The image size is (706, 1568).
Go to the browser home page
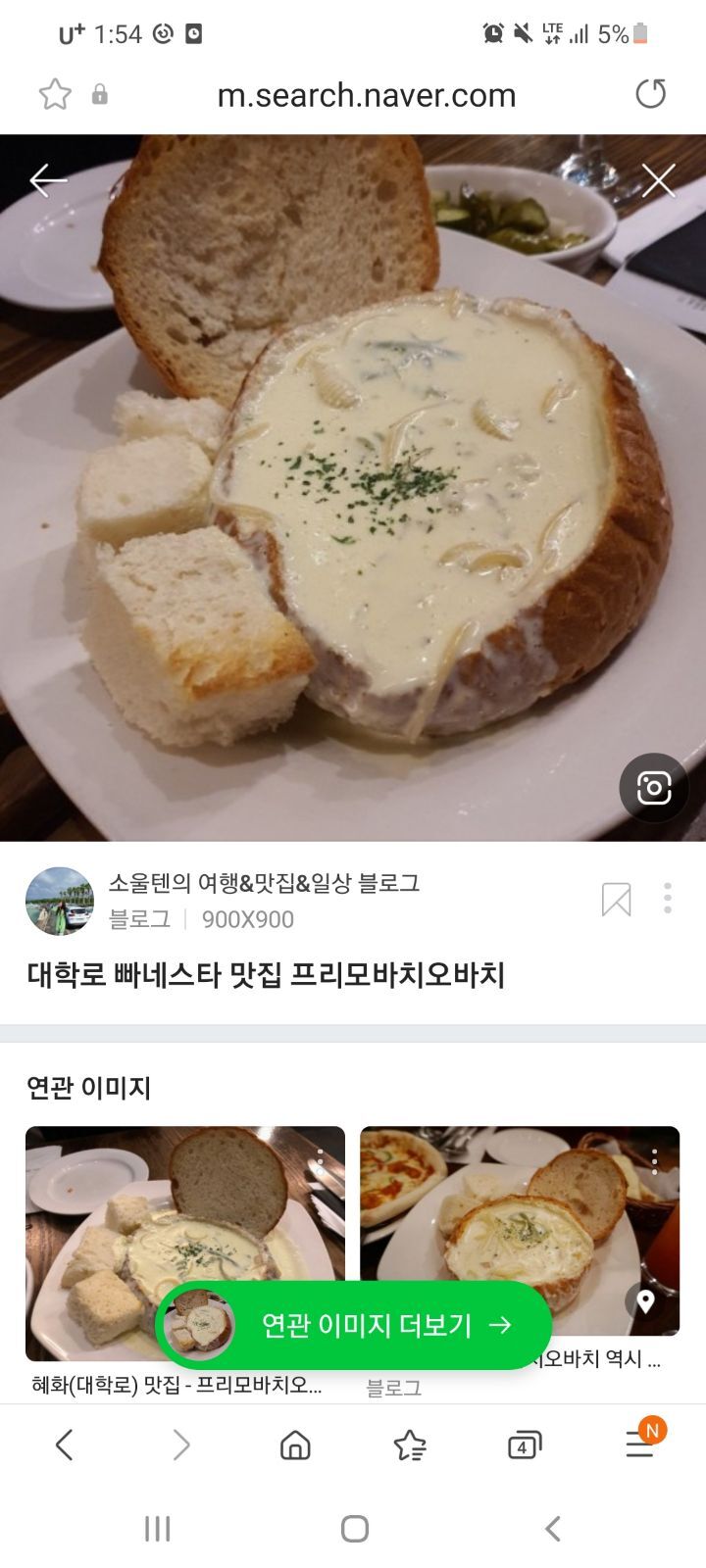[x=295, y=1445]
